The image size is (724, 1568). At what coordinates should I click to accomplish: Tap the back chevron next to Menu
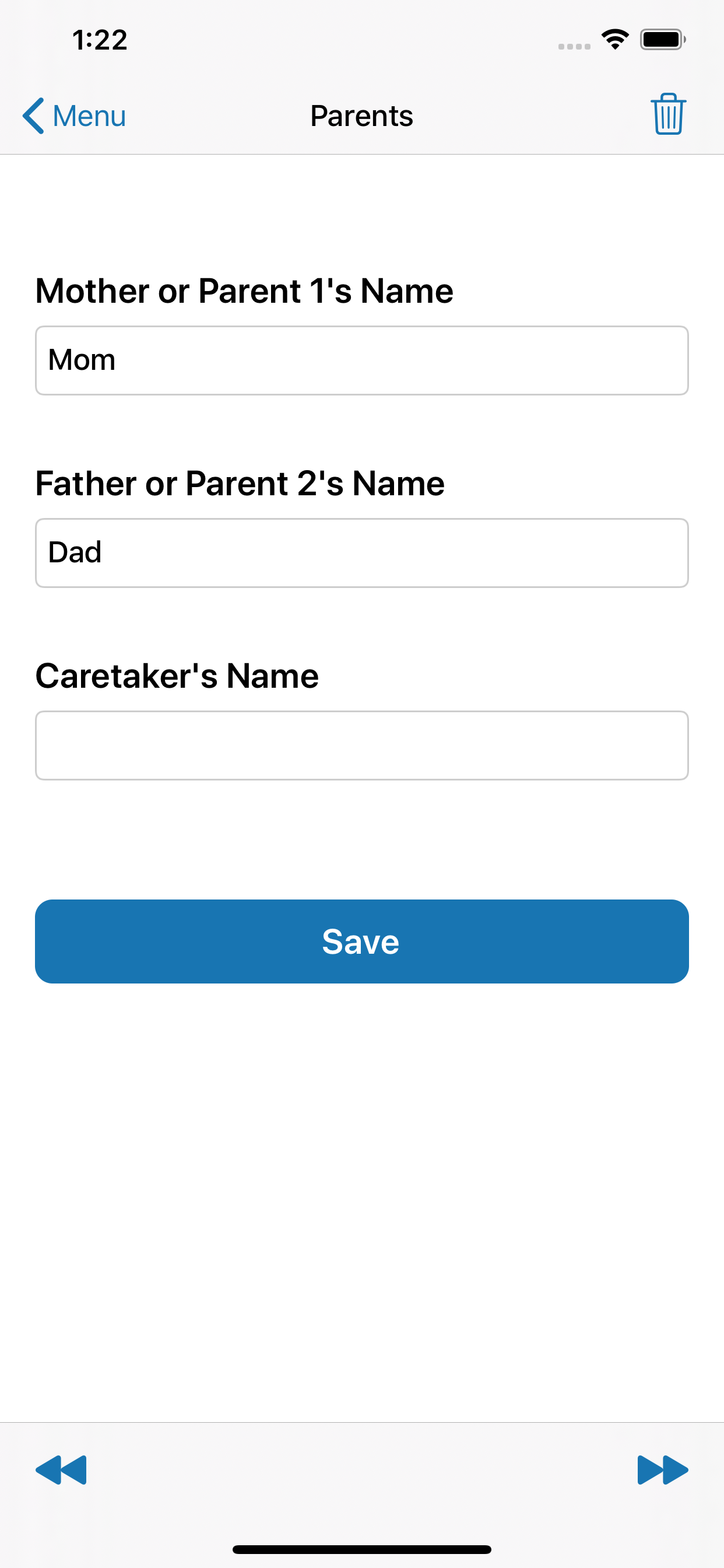[34, 116]
